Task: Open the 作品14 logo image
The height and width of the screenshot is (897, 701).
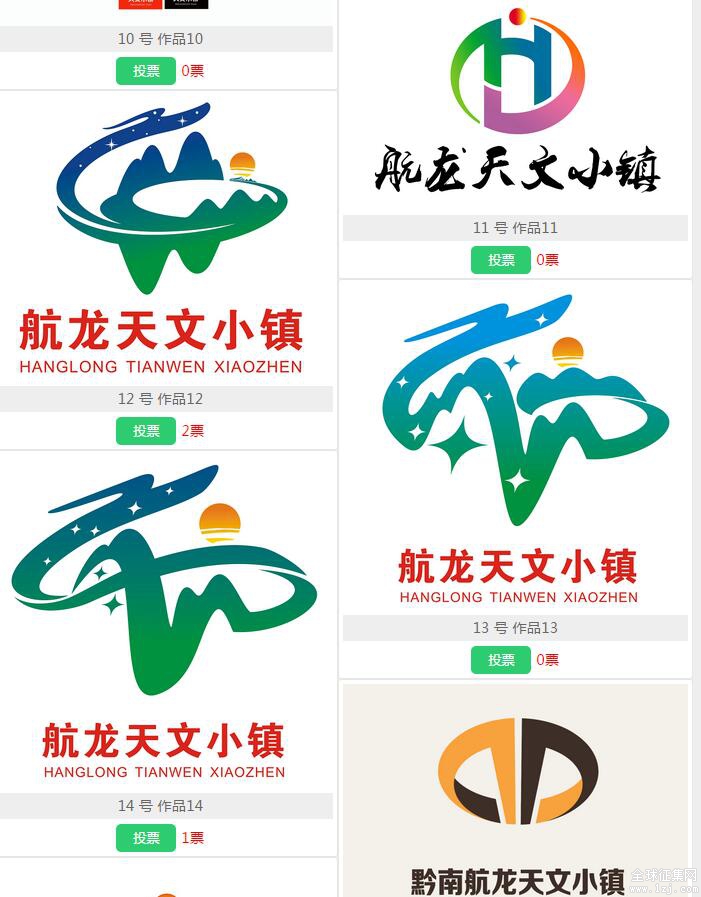Action: (166, 620)
